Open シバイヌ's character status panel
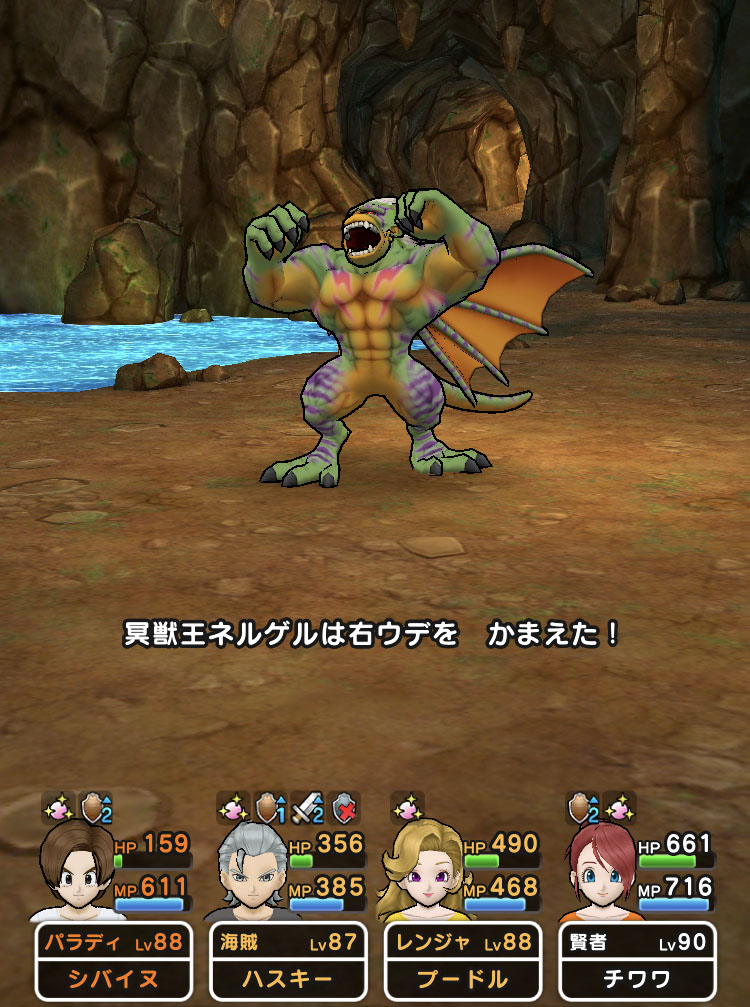The width and height of the screenshot is (750, 1007). [x=113, y=960]
